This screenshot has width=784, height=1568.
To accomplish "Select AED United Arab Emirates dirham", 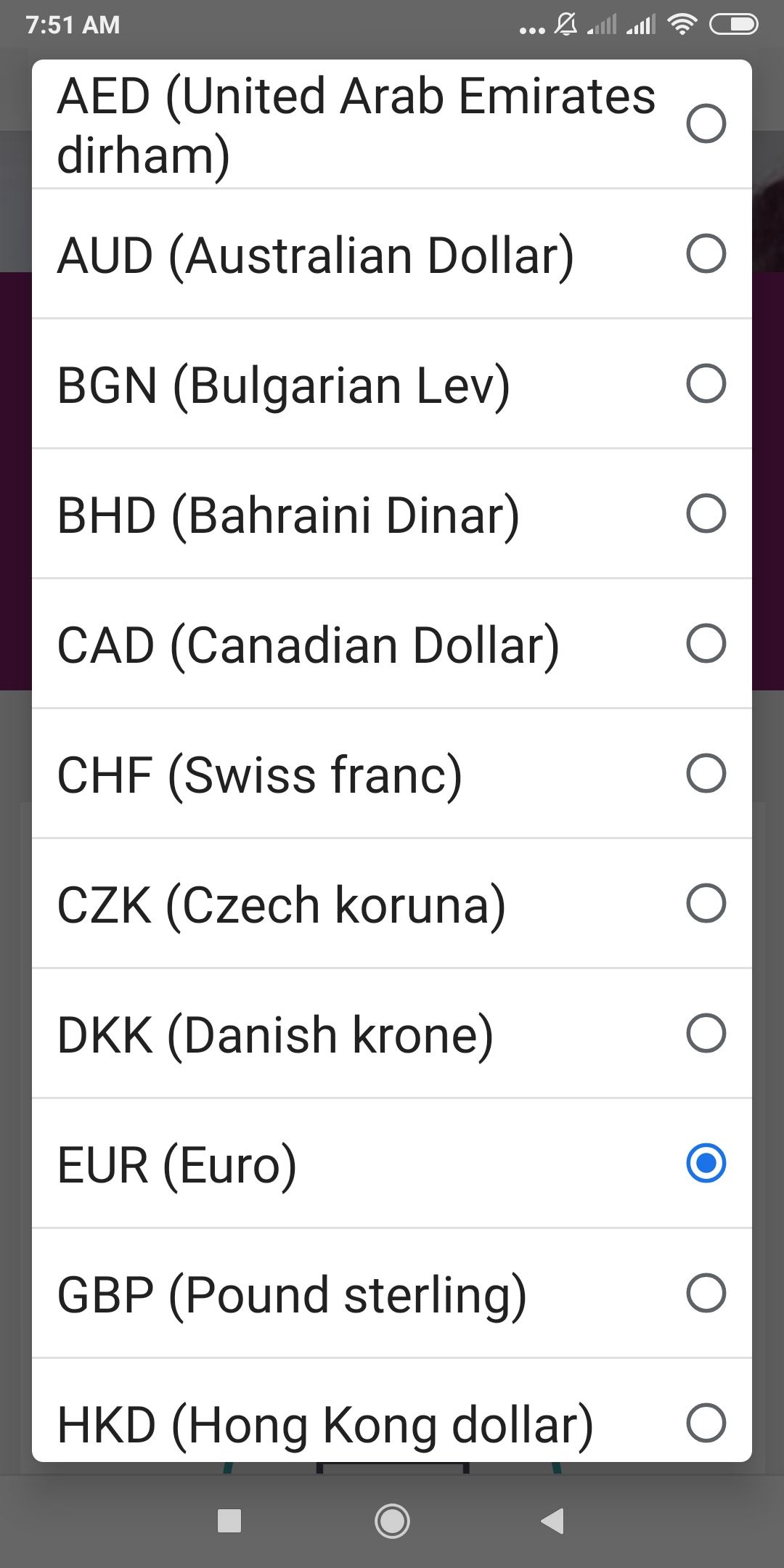I will [x=392, y=125].
